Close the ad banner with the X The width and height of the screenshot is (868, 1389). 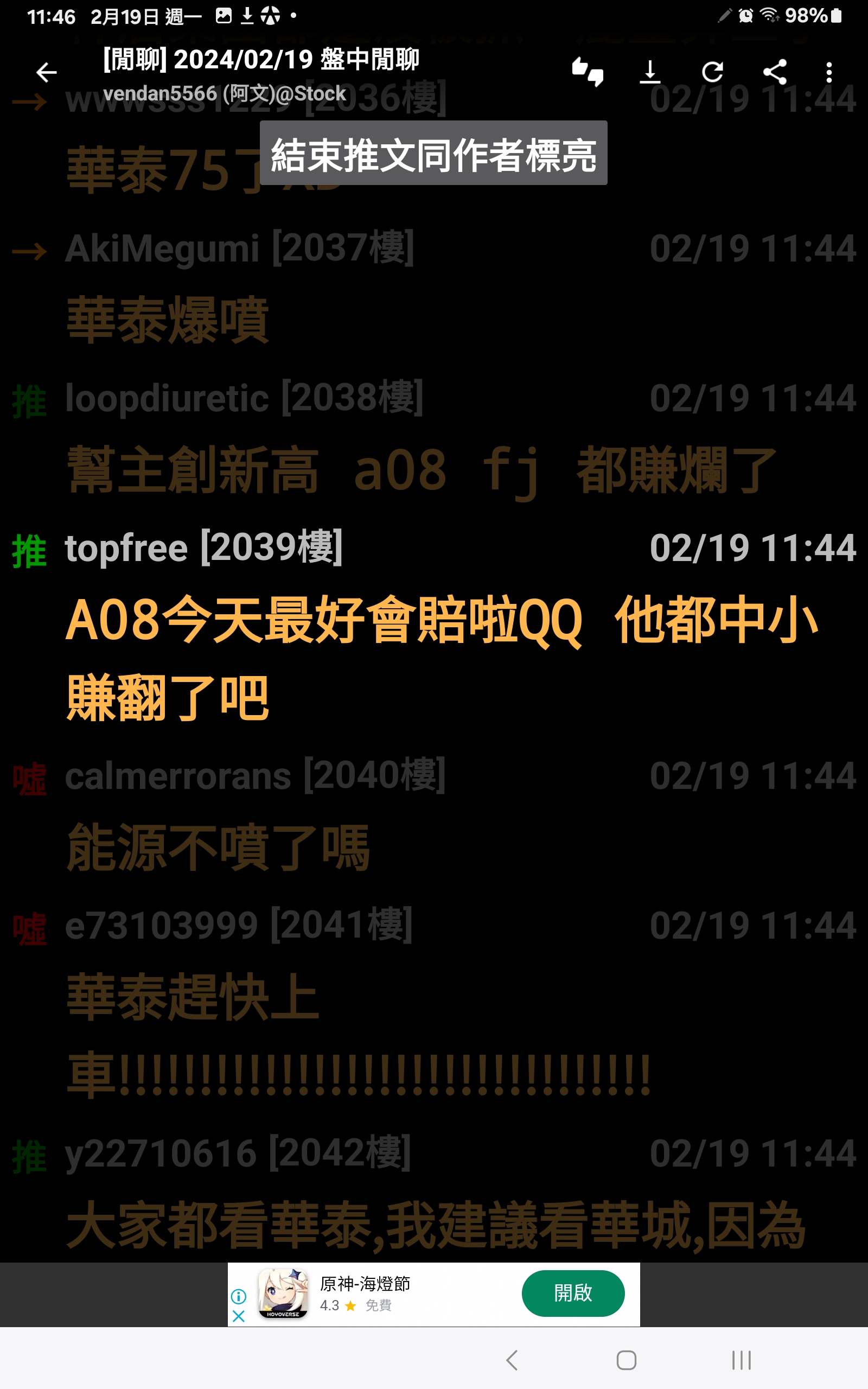click(239, 1316)
